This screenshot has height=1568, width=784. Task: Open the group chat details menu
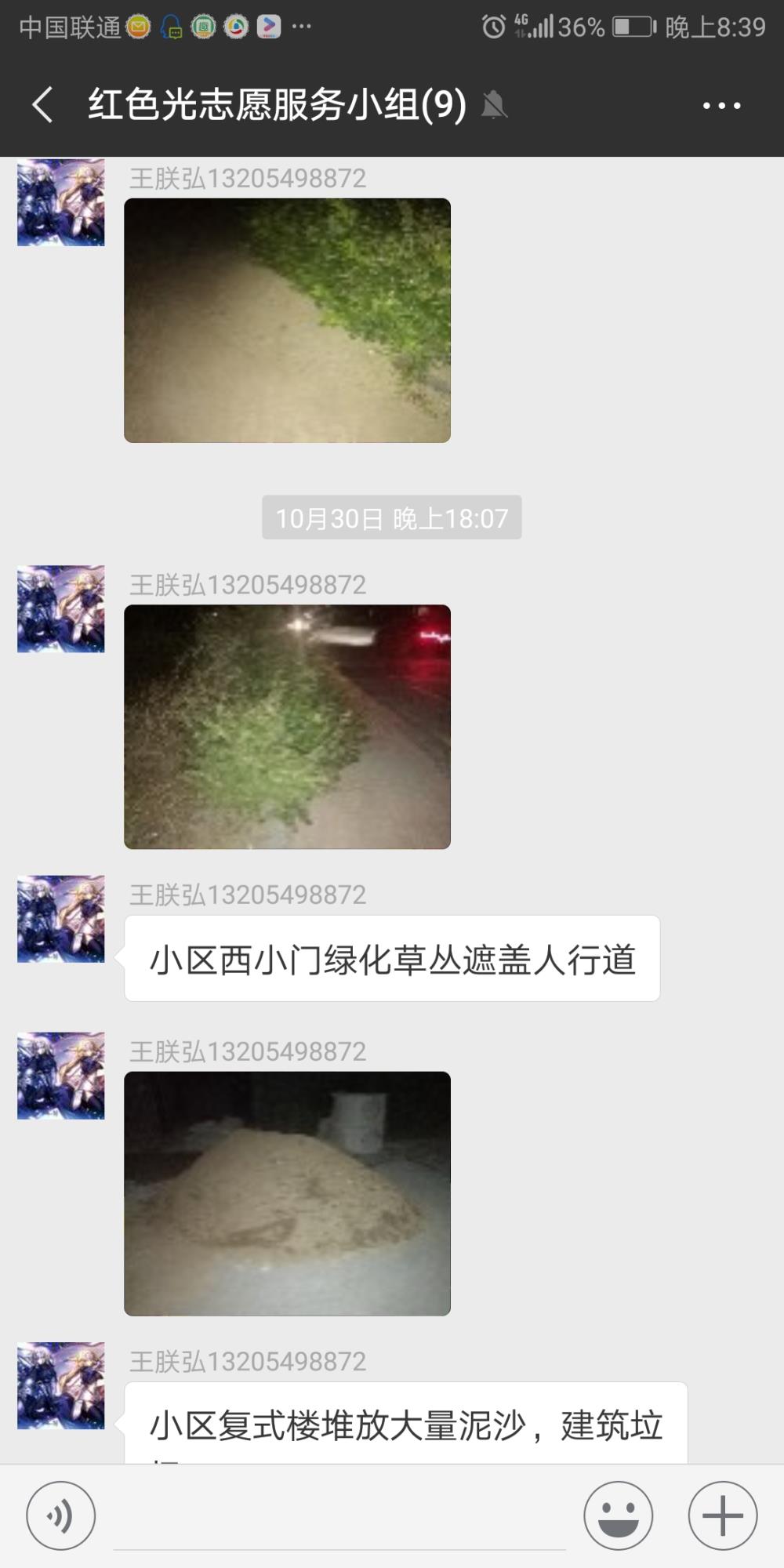click(x=721, y=105)
